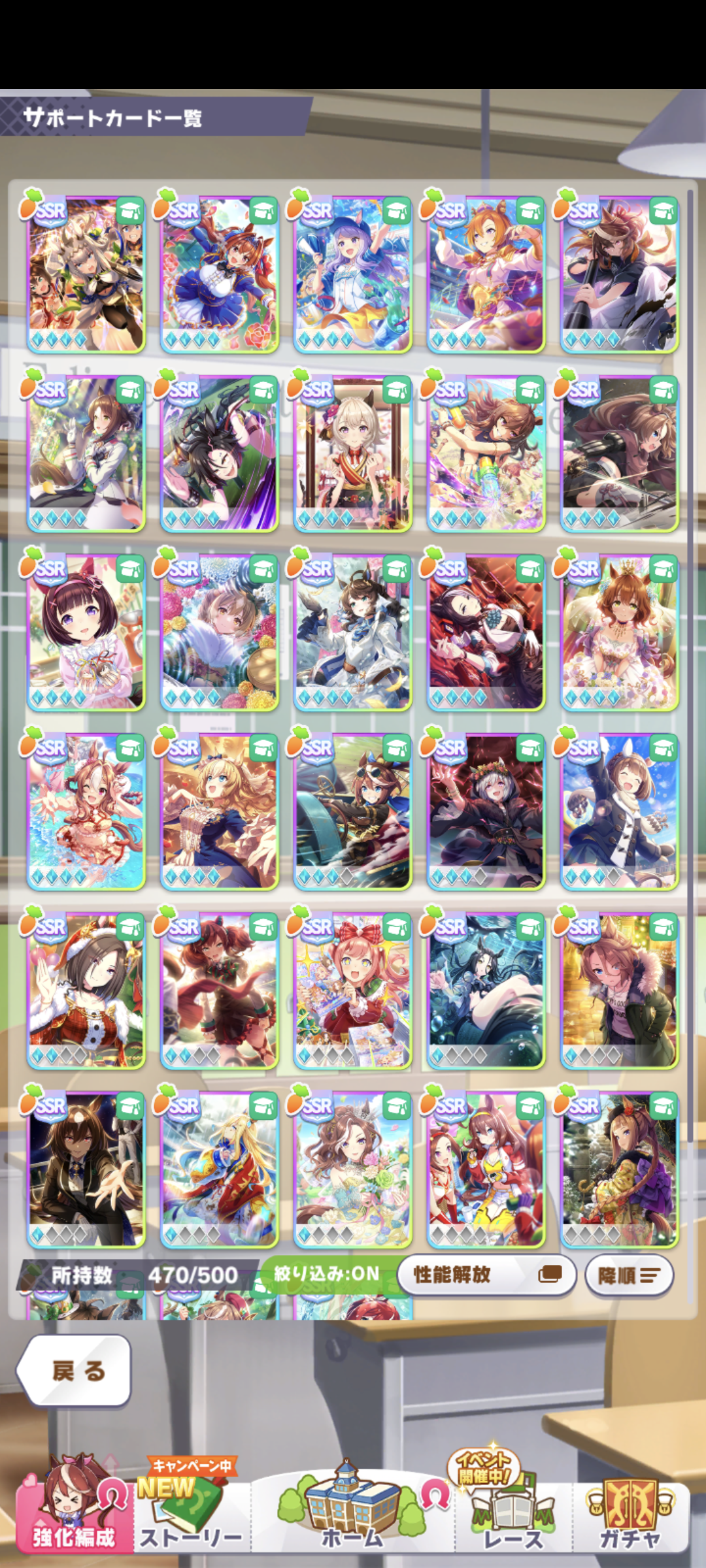Switch to the 強化編成 tab
Screen dimensions: 706x1568
pyautogui.click(x=74, y=1516)
